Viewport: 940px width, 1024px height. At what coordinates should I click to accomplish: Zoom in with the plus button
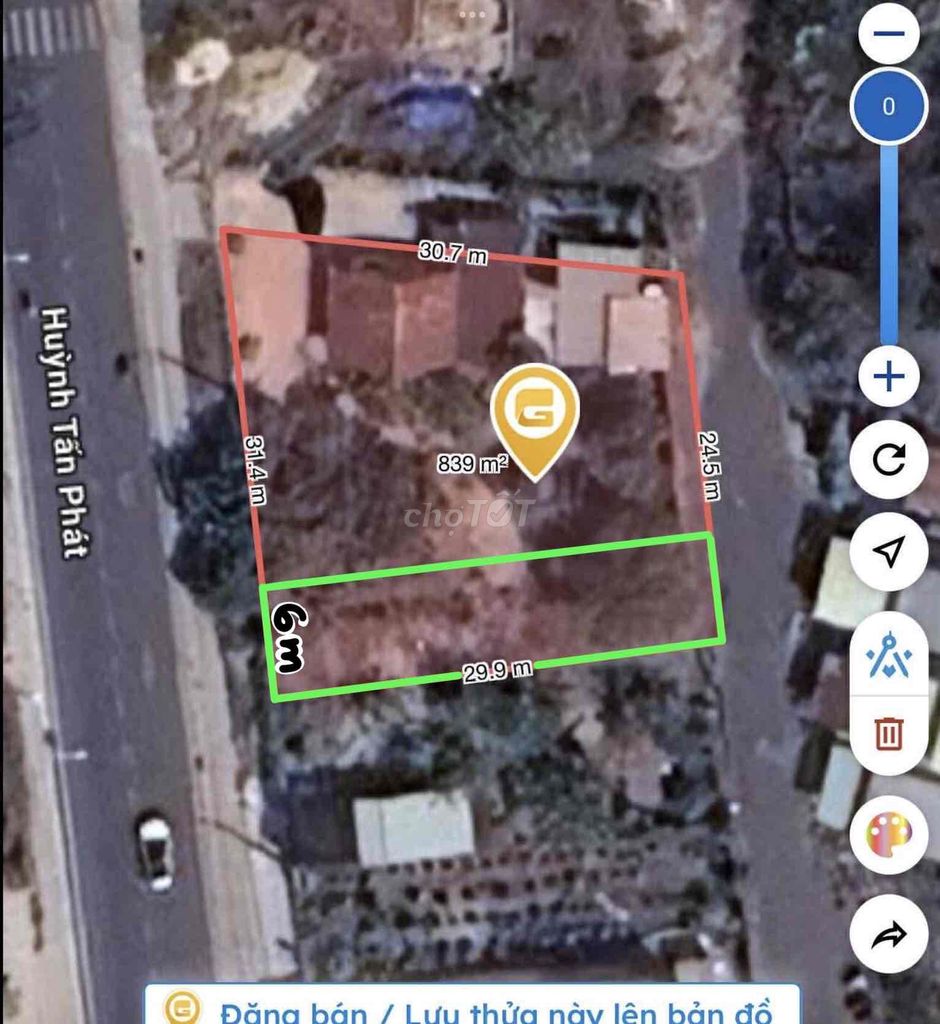click(888, 377)
